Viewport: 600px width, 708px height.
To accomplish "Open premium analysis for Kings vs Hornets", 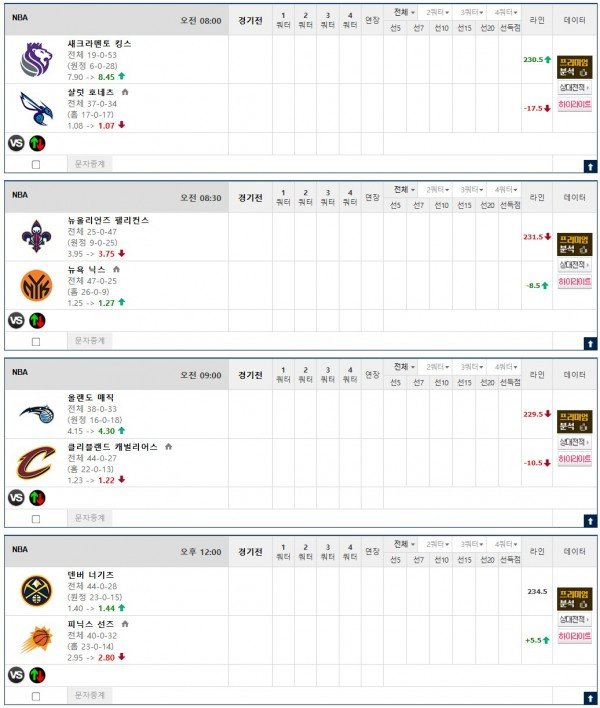I will pyautogui.click(x=574, y=66).
